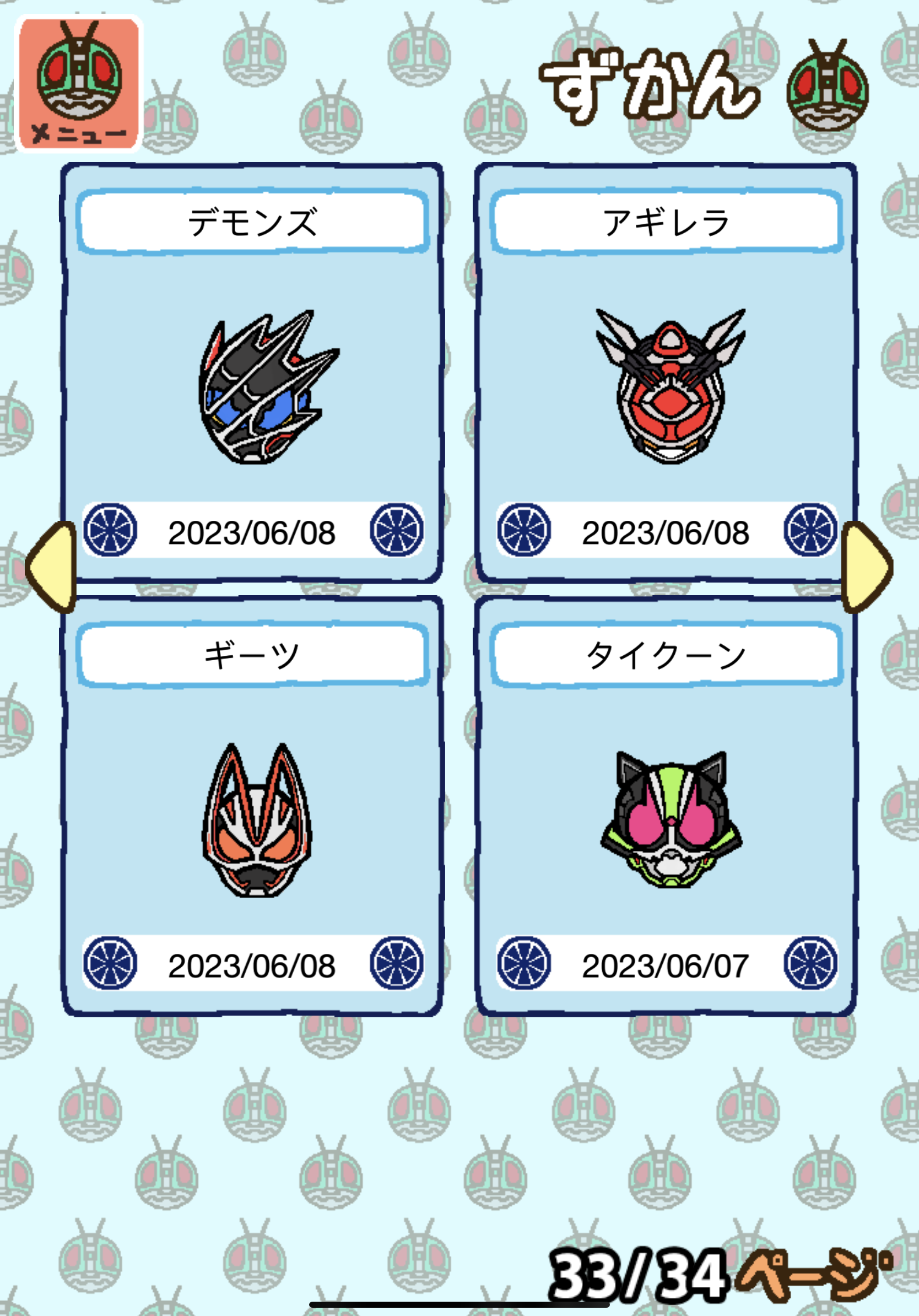Select the ギーツ card
This screenshot has width=919, height=1316.
(252, 805)
